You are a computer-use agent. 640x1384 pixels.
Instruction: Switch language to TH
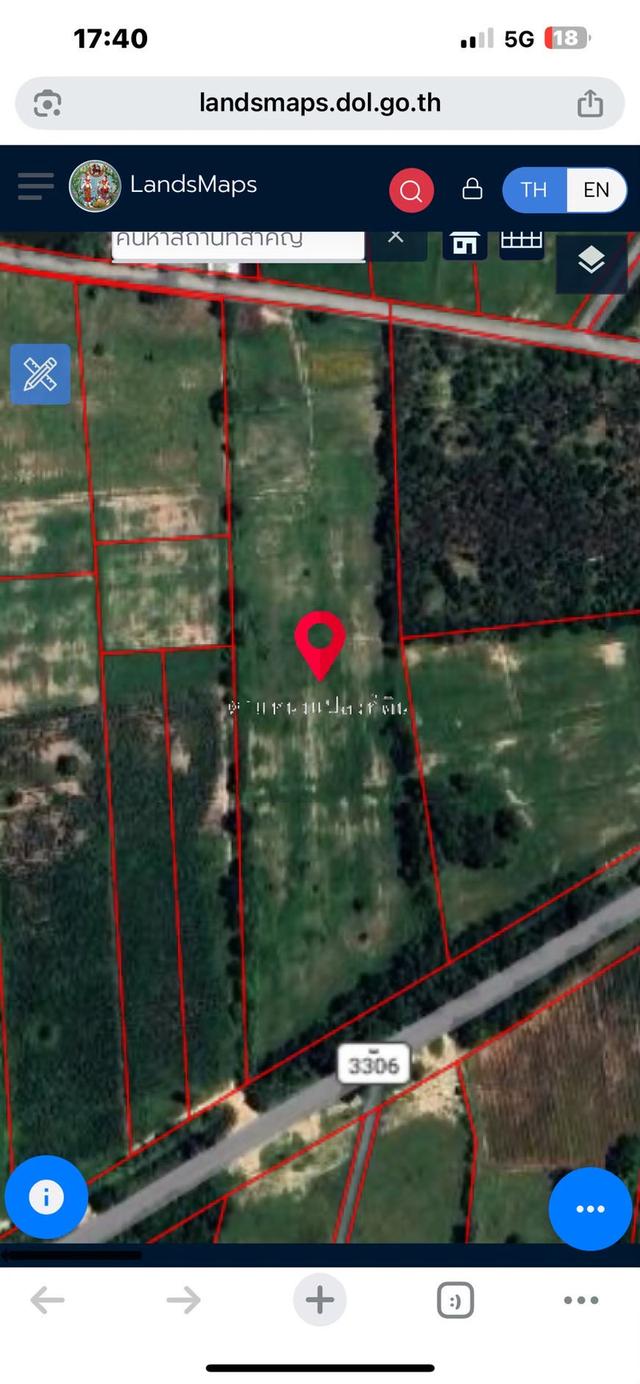(534, 190)
